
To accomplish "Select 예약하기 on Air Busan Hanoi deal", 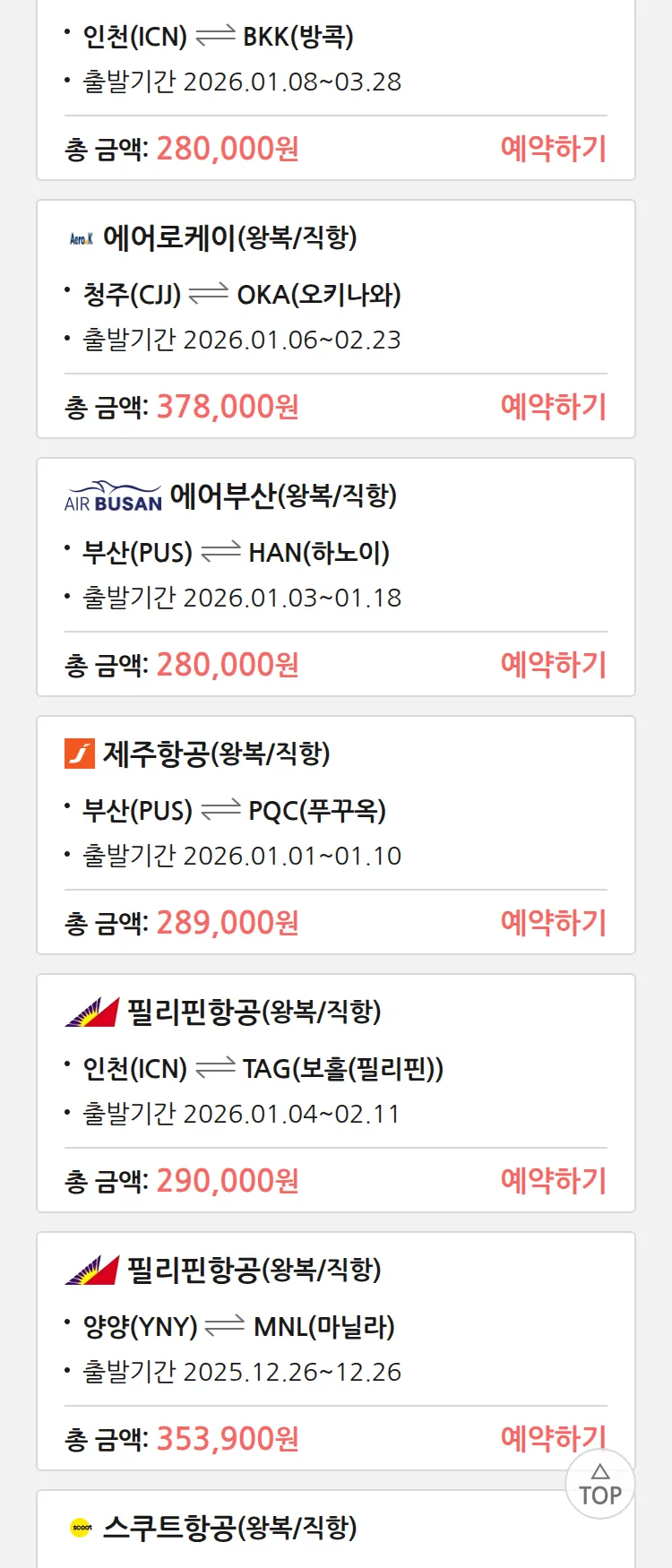I will (x=553, y=665).
